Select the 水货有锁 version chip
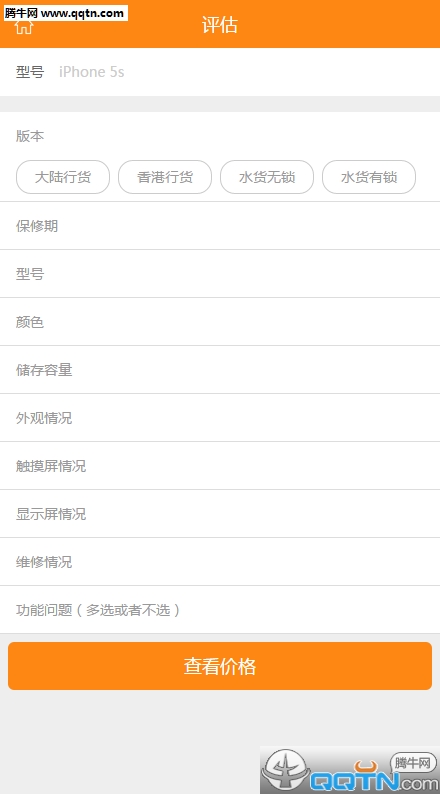 coord(369,177)
